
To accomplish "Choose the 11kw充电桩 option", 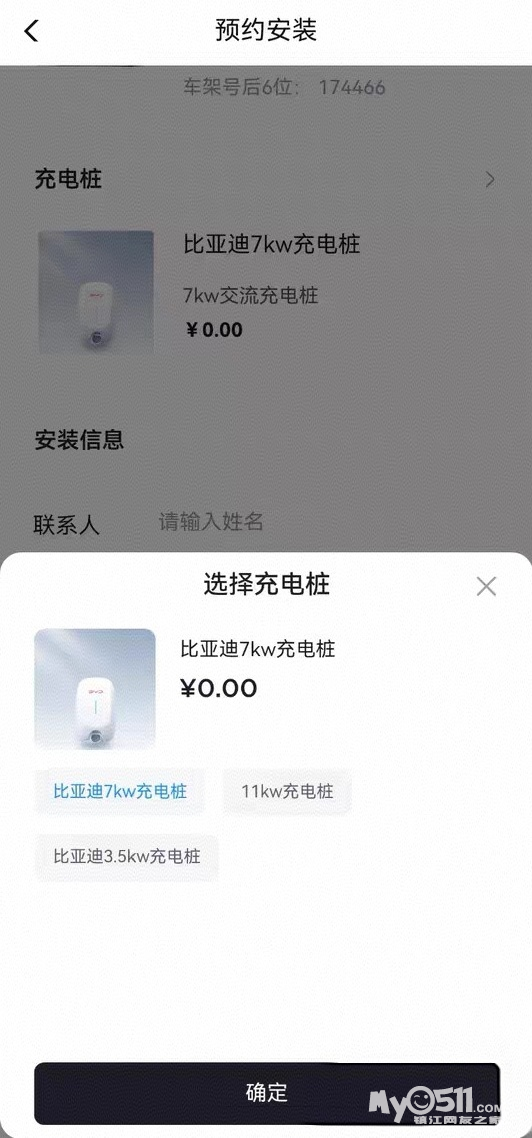I will (x=287, y=791).
